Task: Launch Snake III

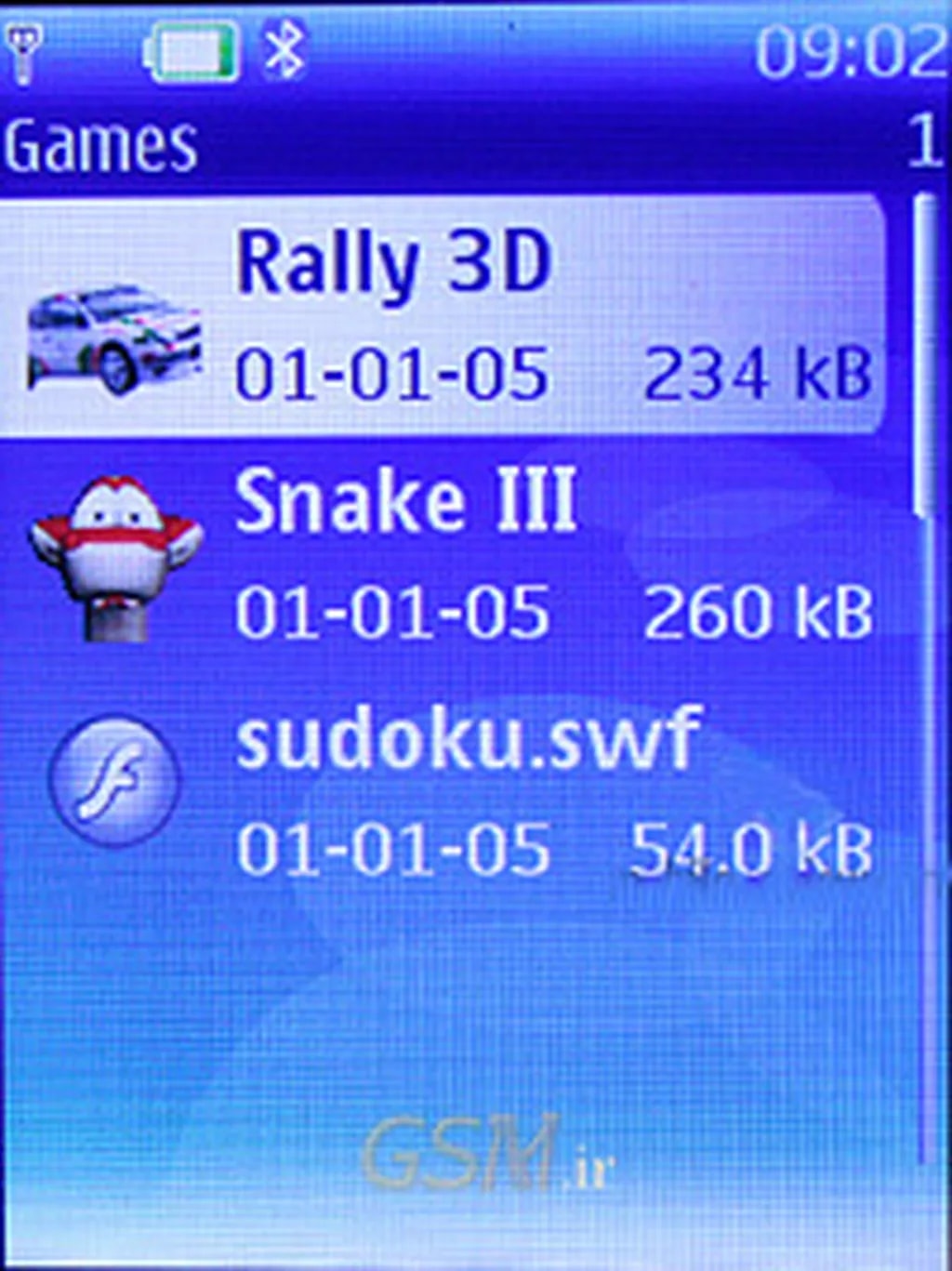Action: tap(409, 502)
